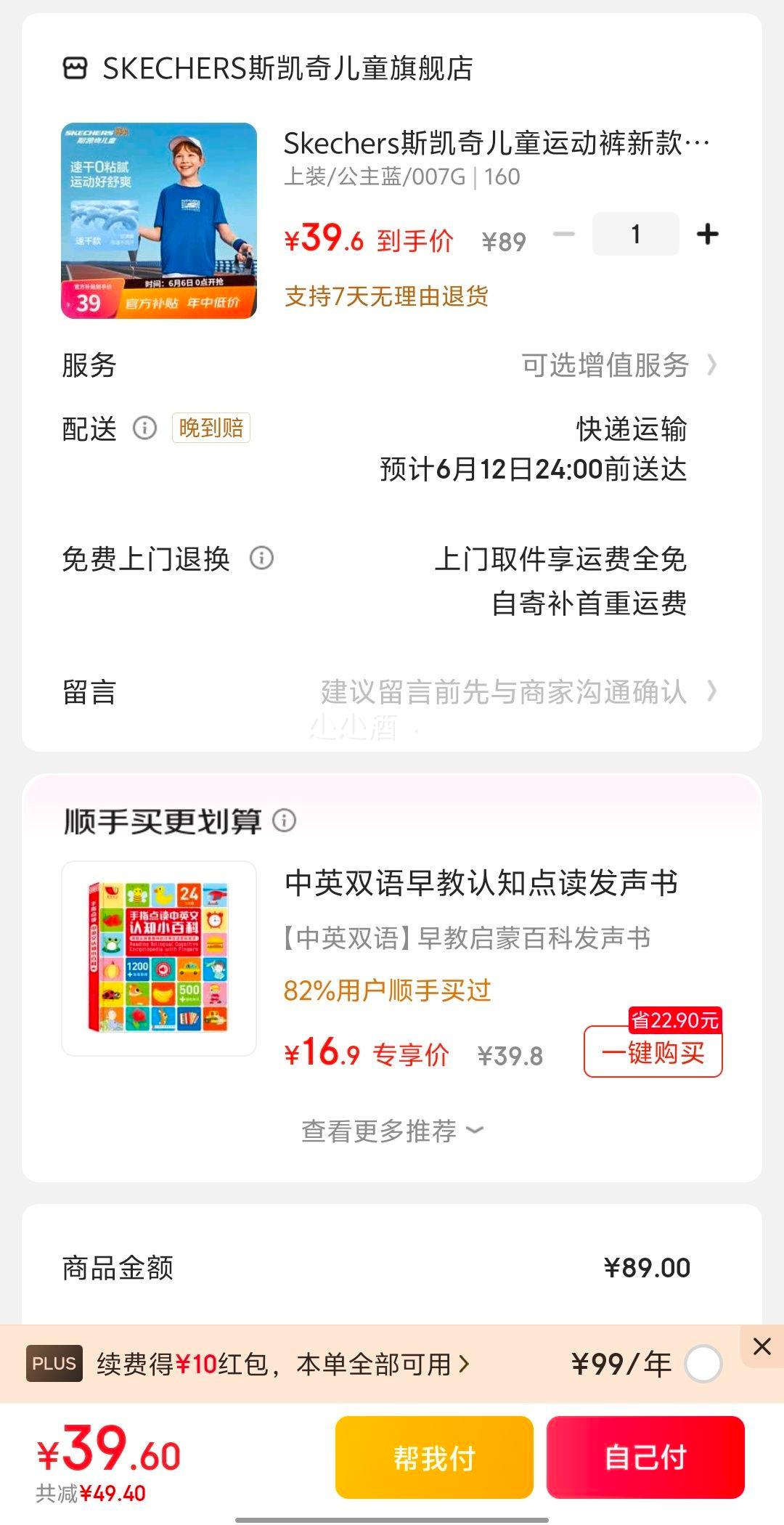Edit the quantity field showing 1

pos(636,235)
